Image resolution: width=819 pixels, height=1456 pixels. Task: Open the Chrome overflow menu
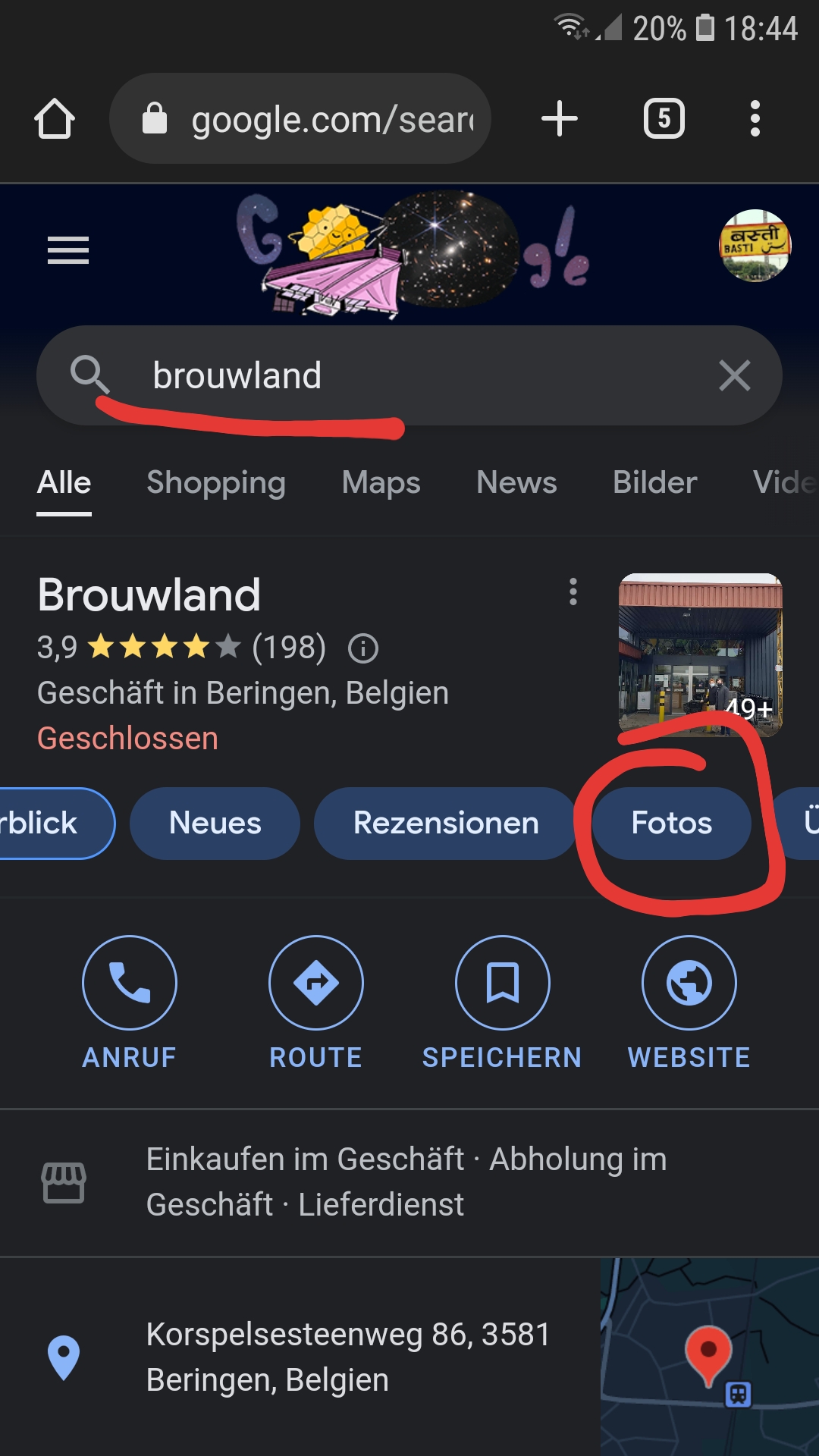(755, 119)
